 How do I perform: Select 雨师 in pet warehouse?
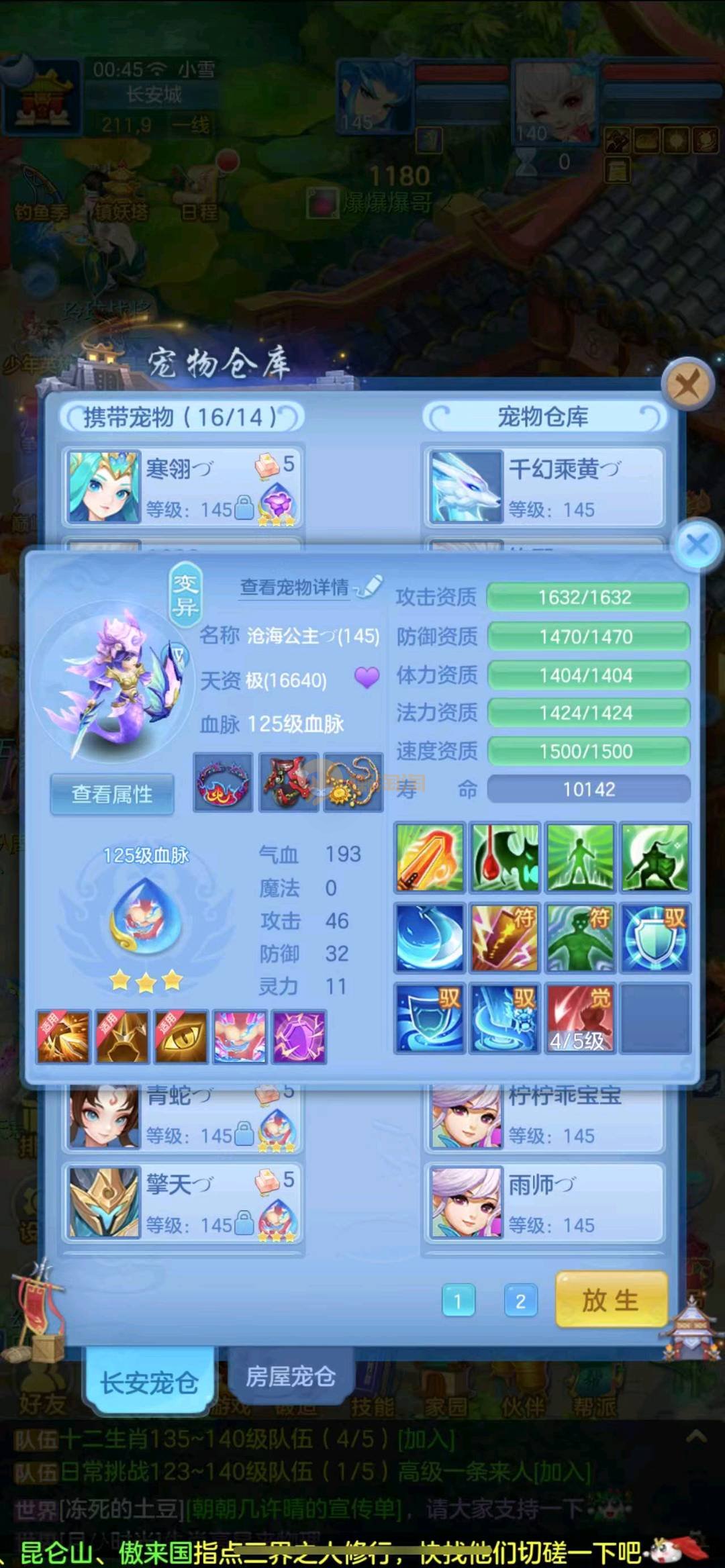pyautogui.click(x=544, y=1202)
